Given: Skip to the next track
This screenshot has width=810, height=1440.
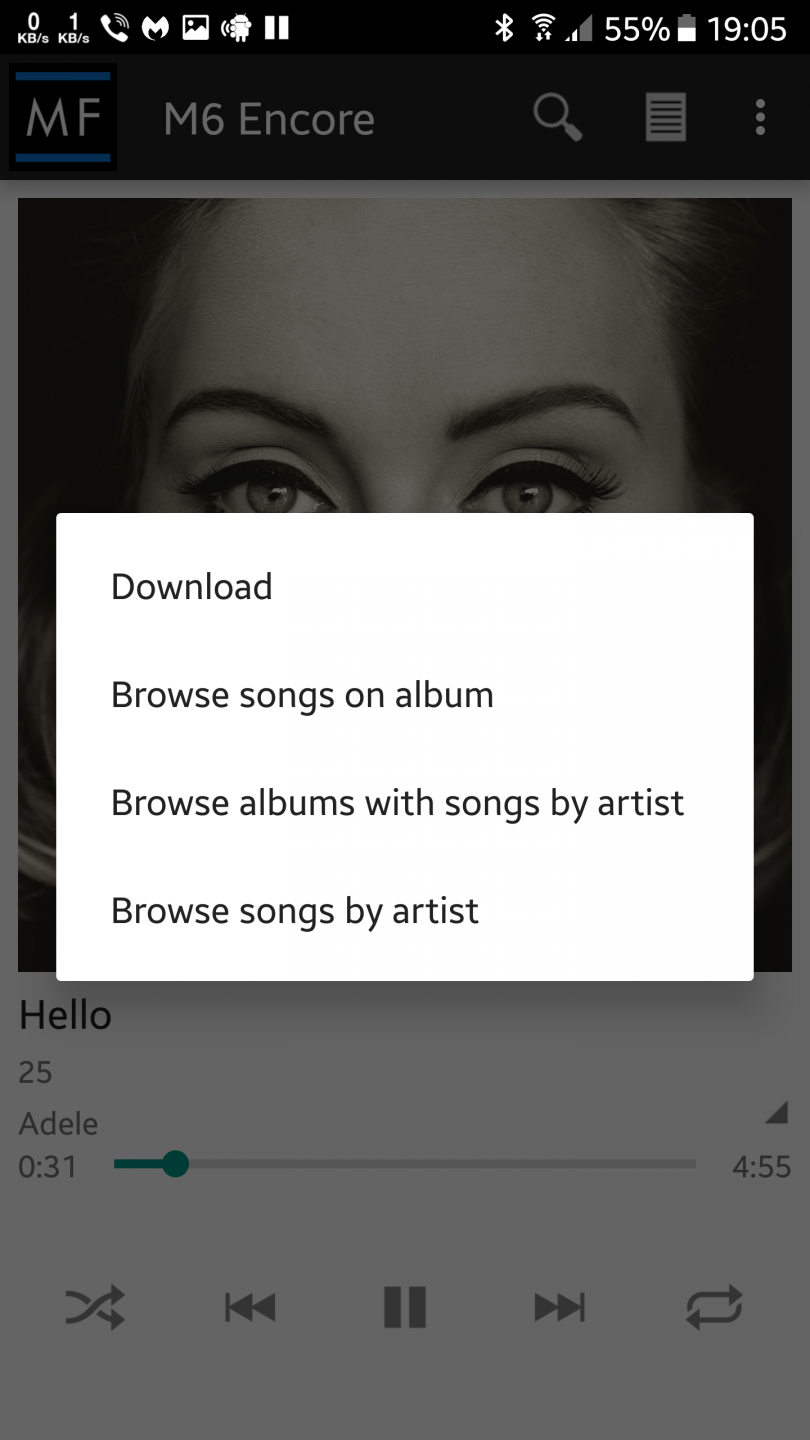Looking at the screenshot, I should [x=559, y=1307].
